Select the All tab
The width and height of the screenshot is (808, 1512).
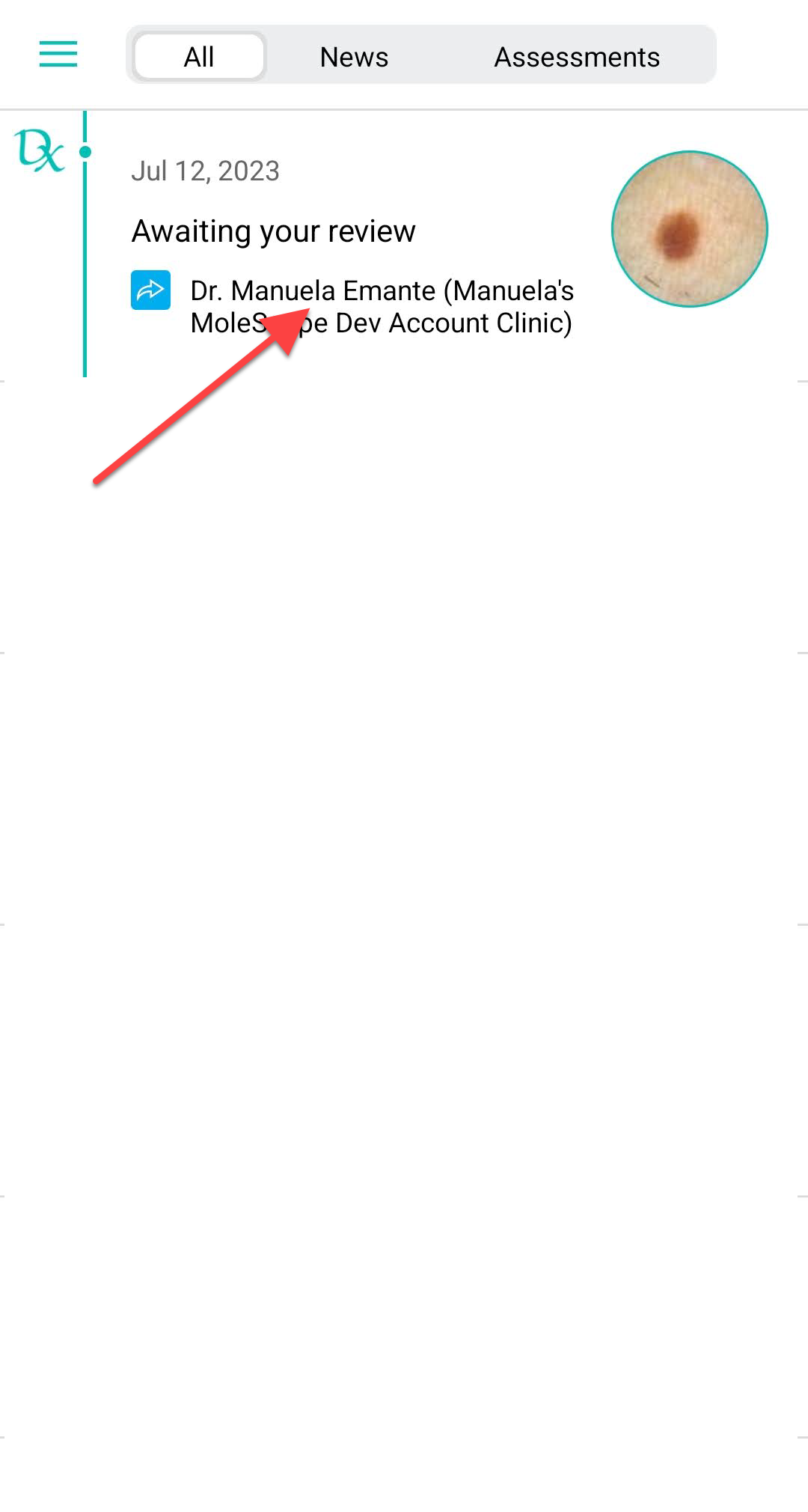[199, 56]
